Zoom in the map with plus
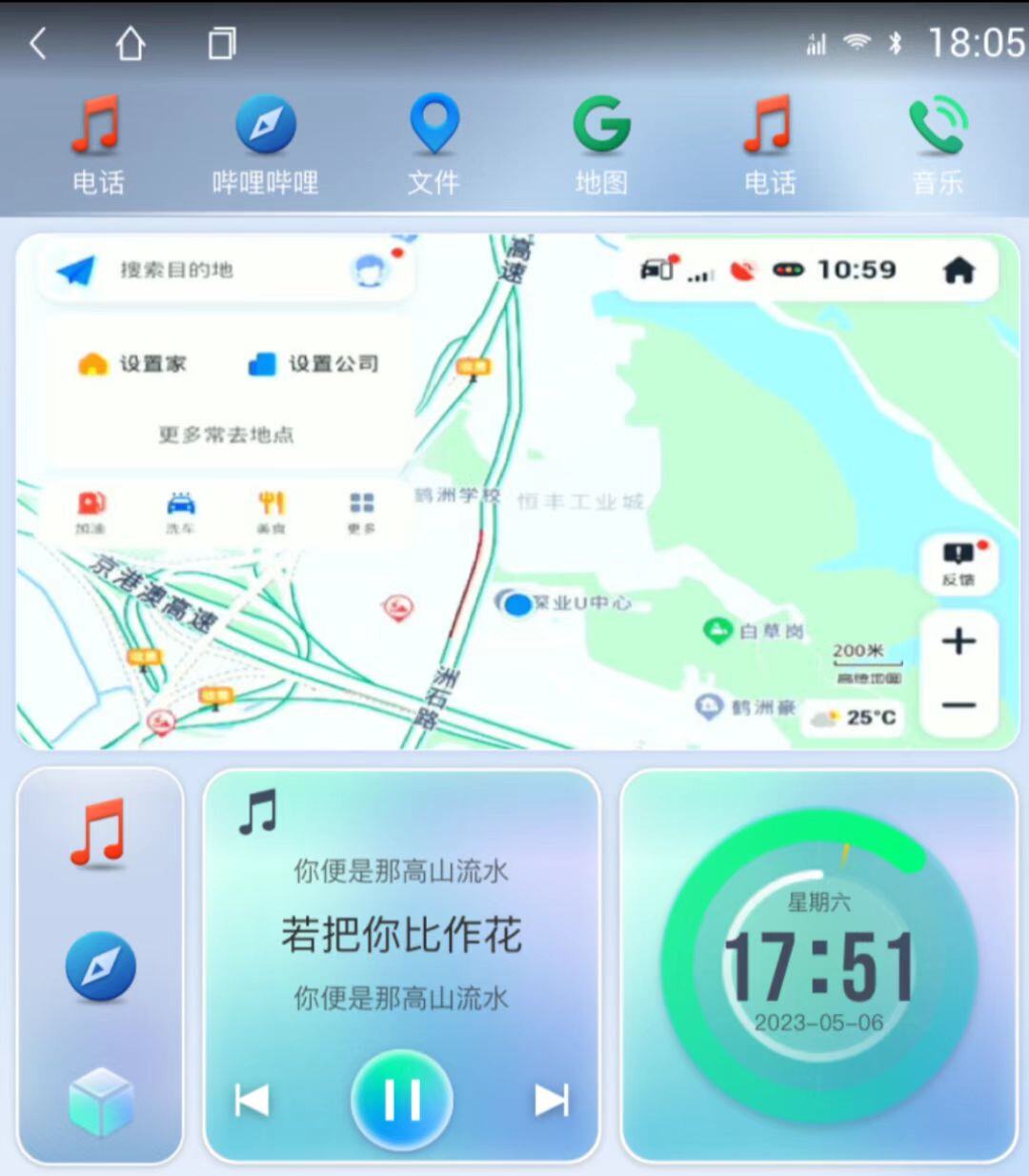This screenshot has height=1176, width=1029. (x=958, y=641)
